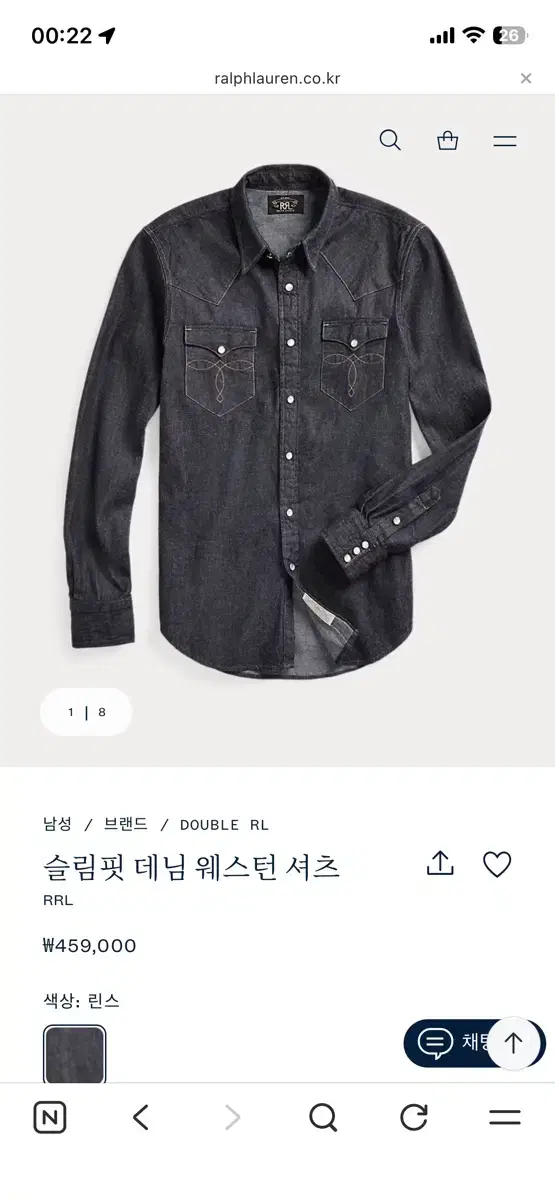Tap browser search in bottom toolbar

(x=323, y=1117)
